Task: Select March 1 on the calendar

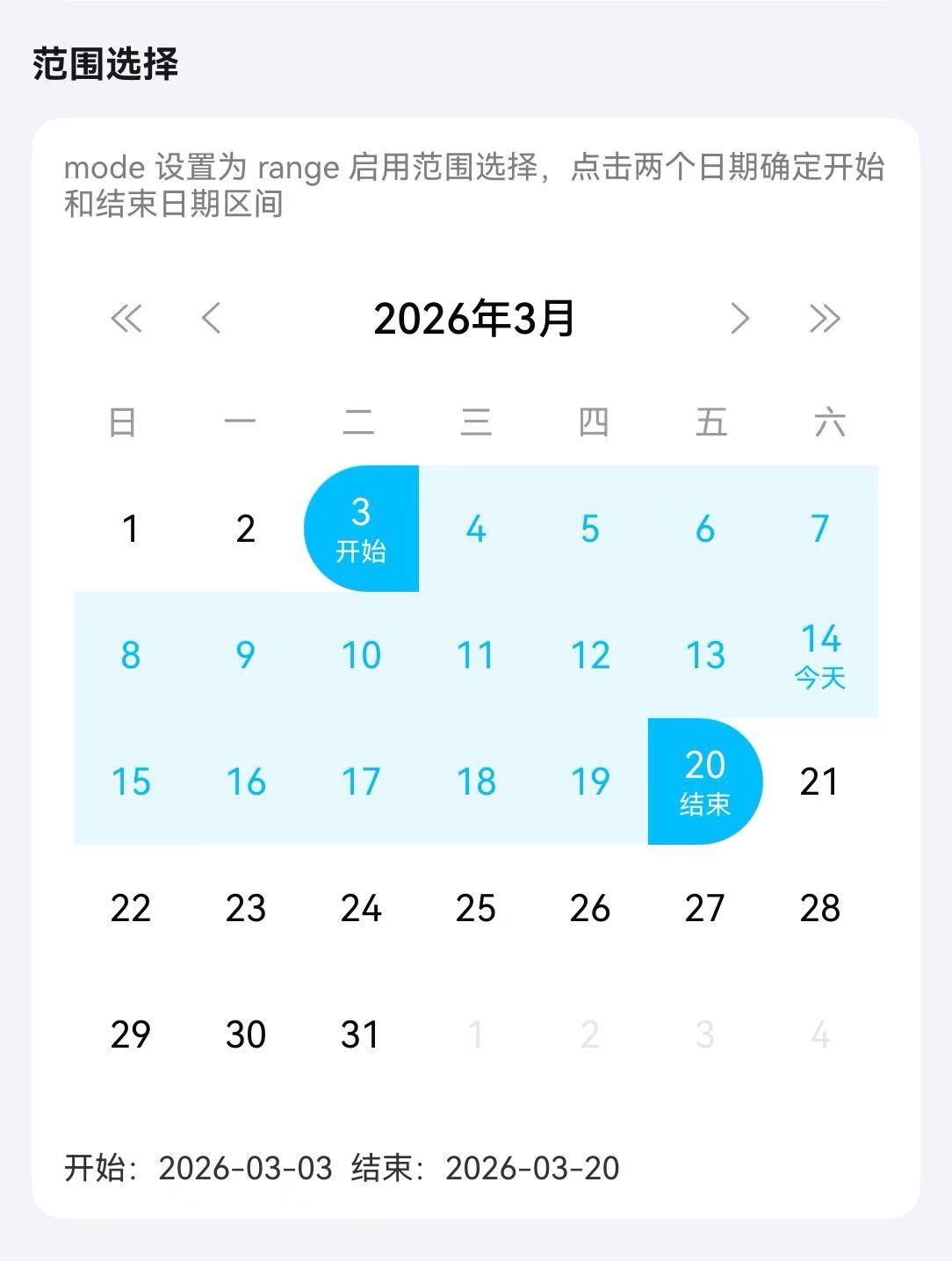Action: [x=131, y=529]
